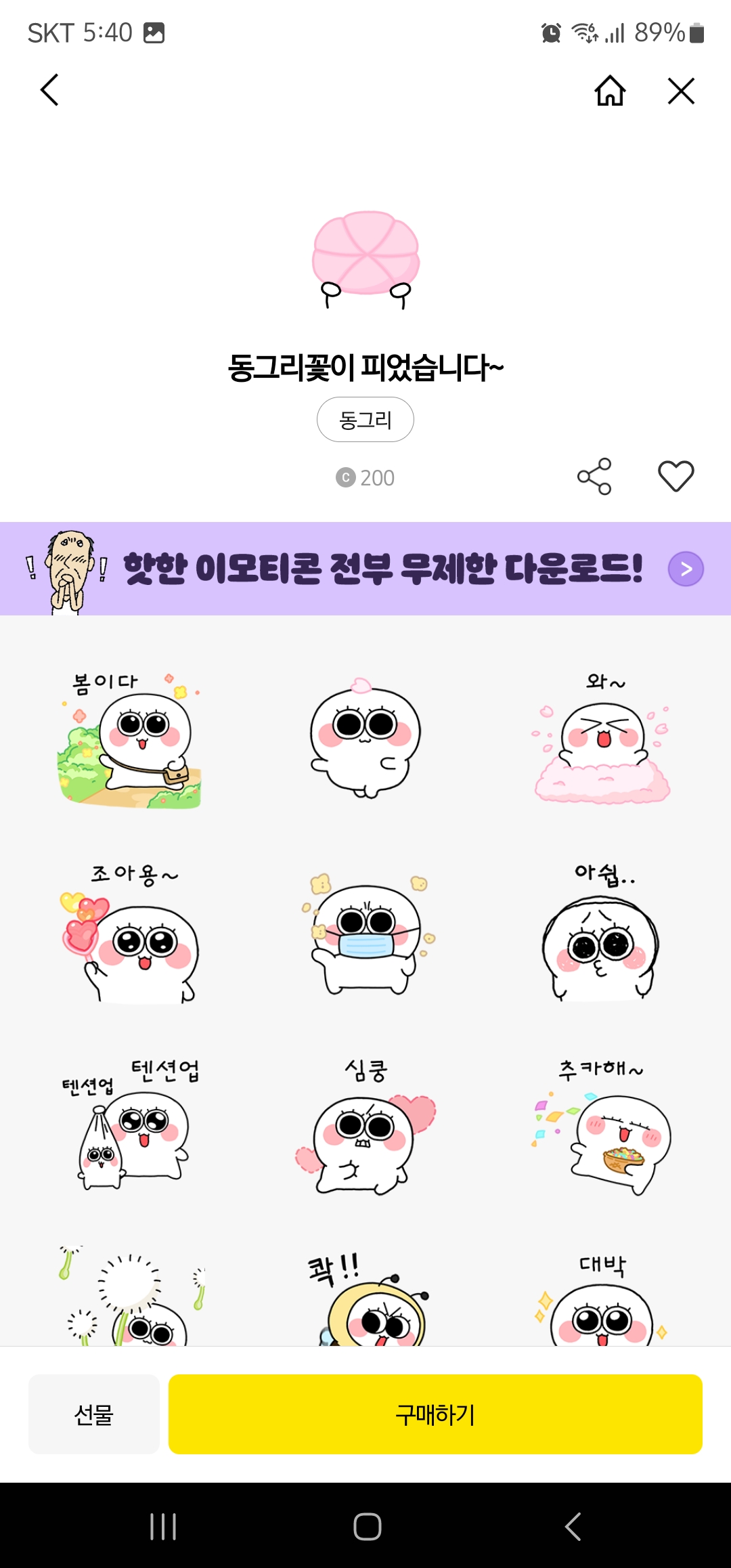731x1568 pixels.
Task: Tap 선물 to gift this emoticon
Action: click(94, 1414)
